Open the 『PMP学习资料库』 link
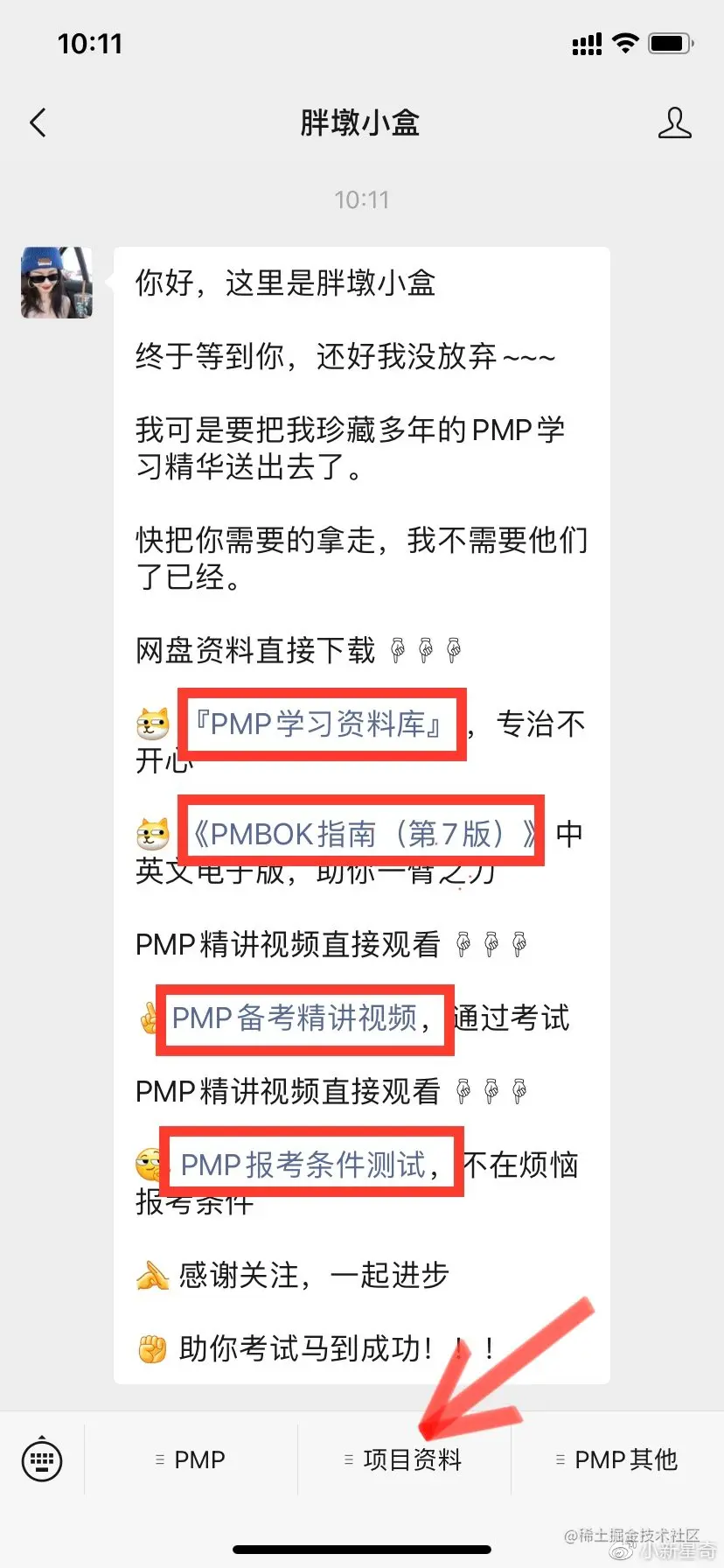Screen dimensions: 724x1568 (321, 724)
